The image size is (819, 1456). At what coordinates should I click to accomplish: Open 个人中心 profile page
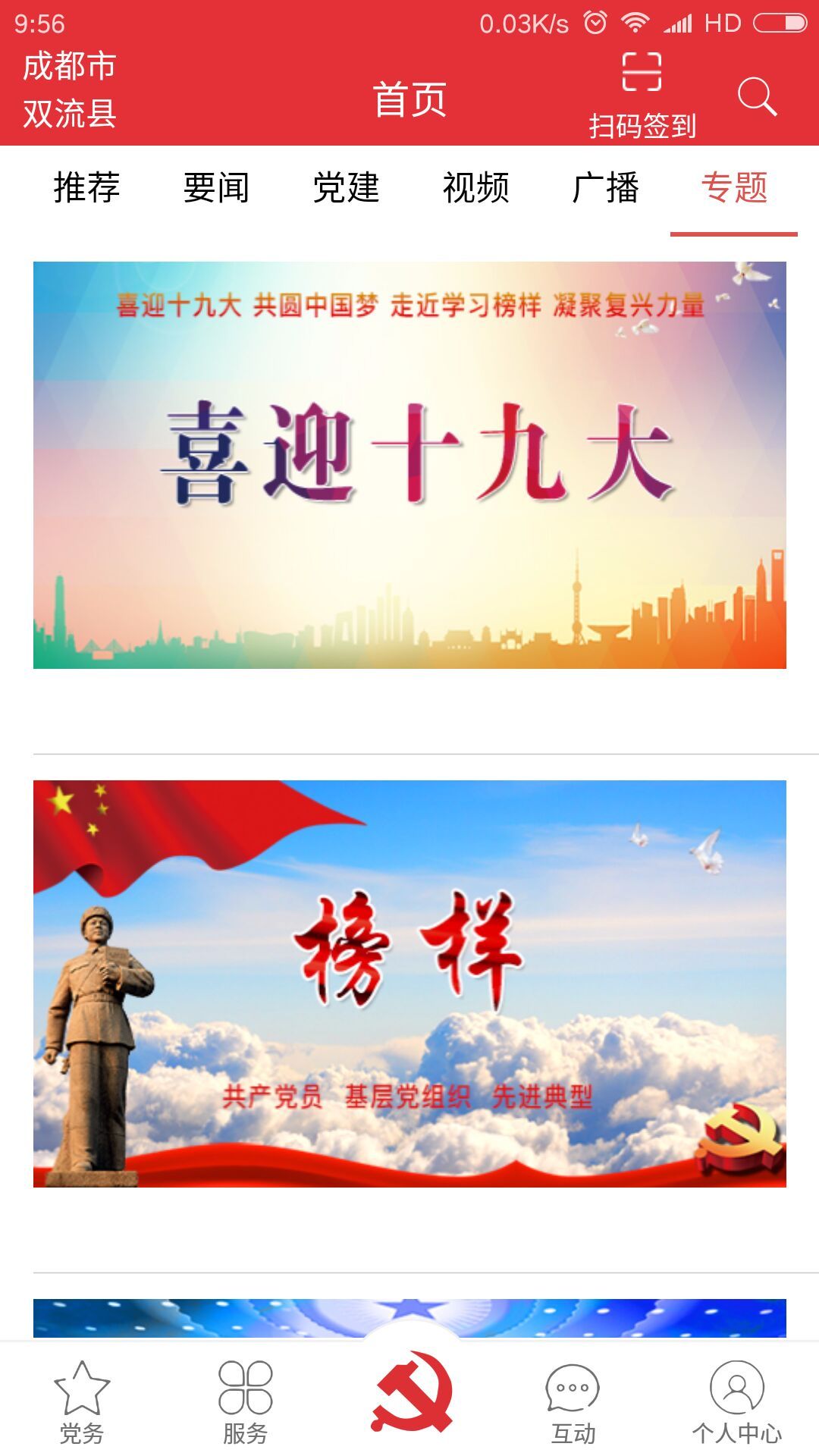[736, 1401]
